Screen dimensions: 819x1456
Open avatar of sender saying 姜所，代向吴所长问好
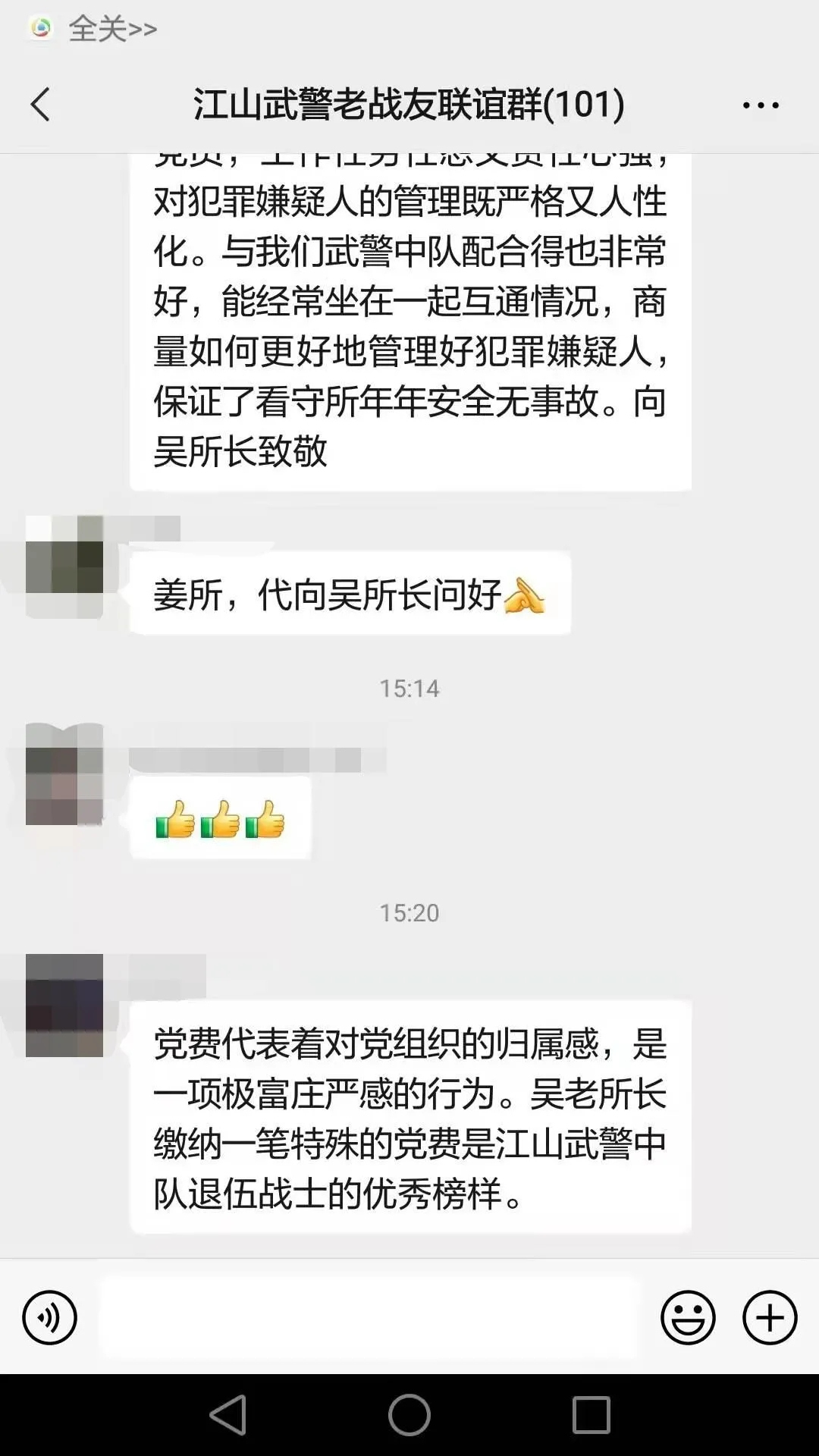(x=64, y=566)
